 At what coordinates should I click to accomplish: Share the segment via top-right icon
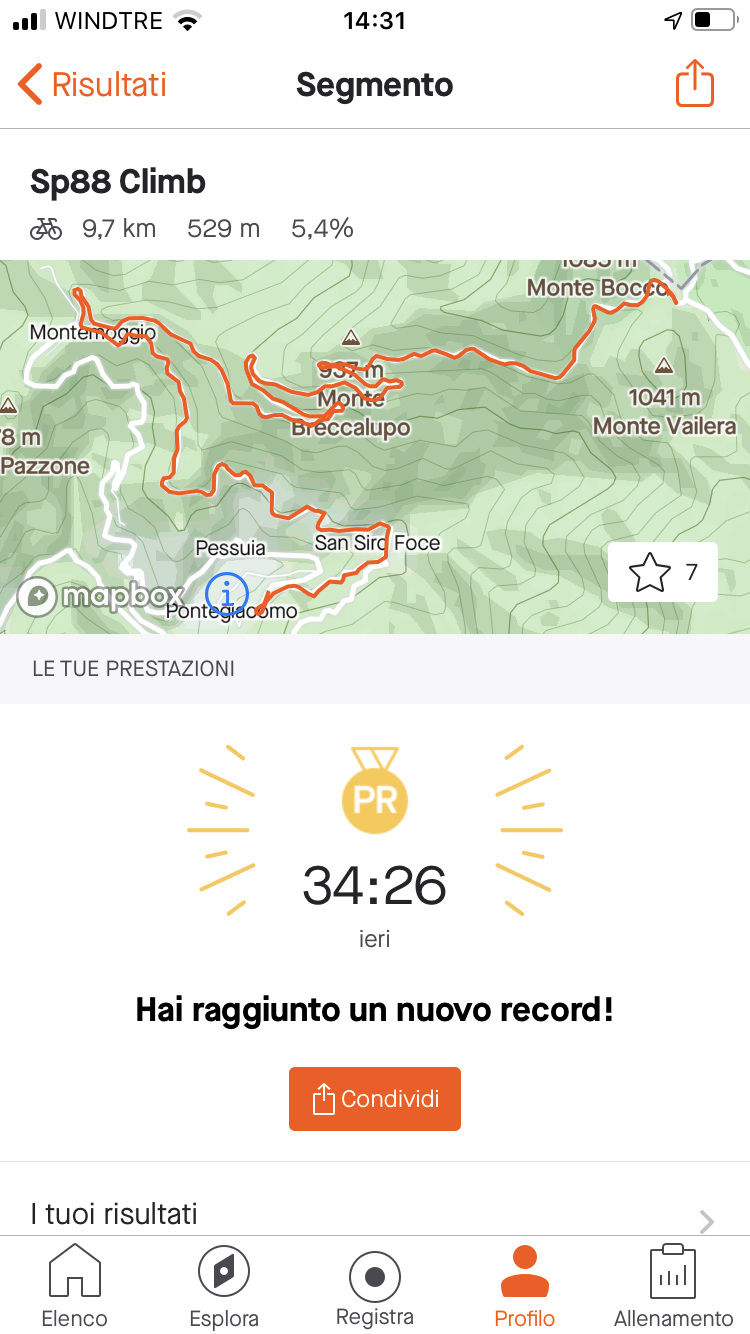pos(695,83)
